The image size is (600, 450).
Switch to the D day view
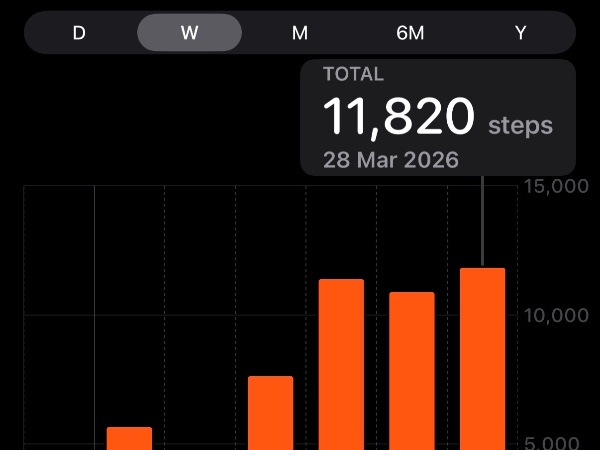[x=79, y=32]
